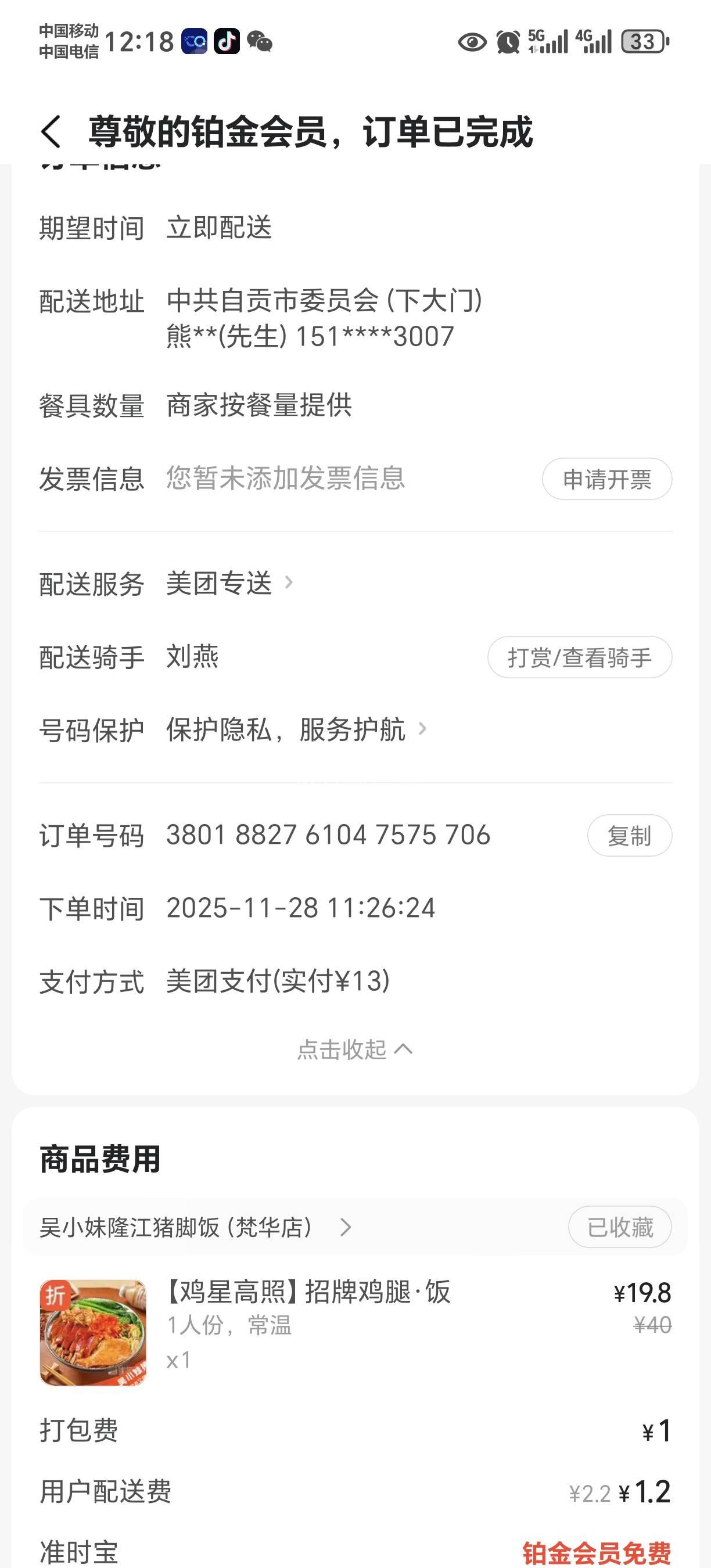
Task: Tap 打赏/查看骑手 to view the rider
Action: [579, 657]
